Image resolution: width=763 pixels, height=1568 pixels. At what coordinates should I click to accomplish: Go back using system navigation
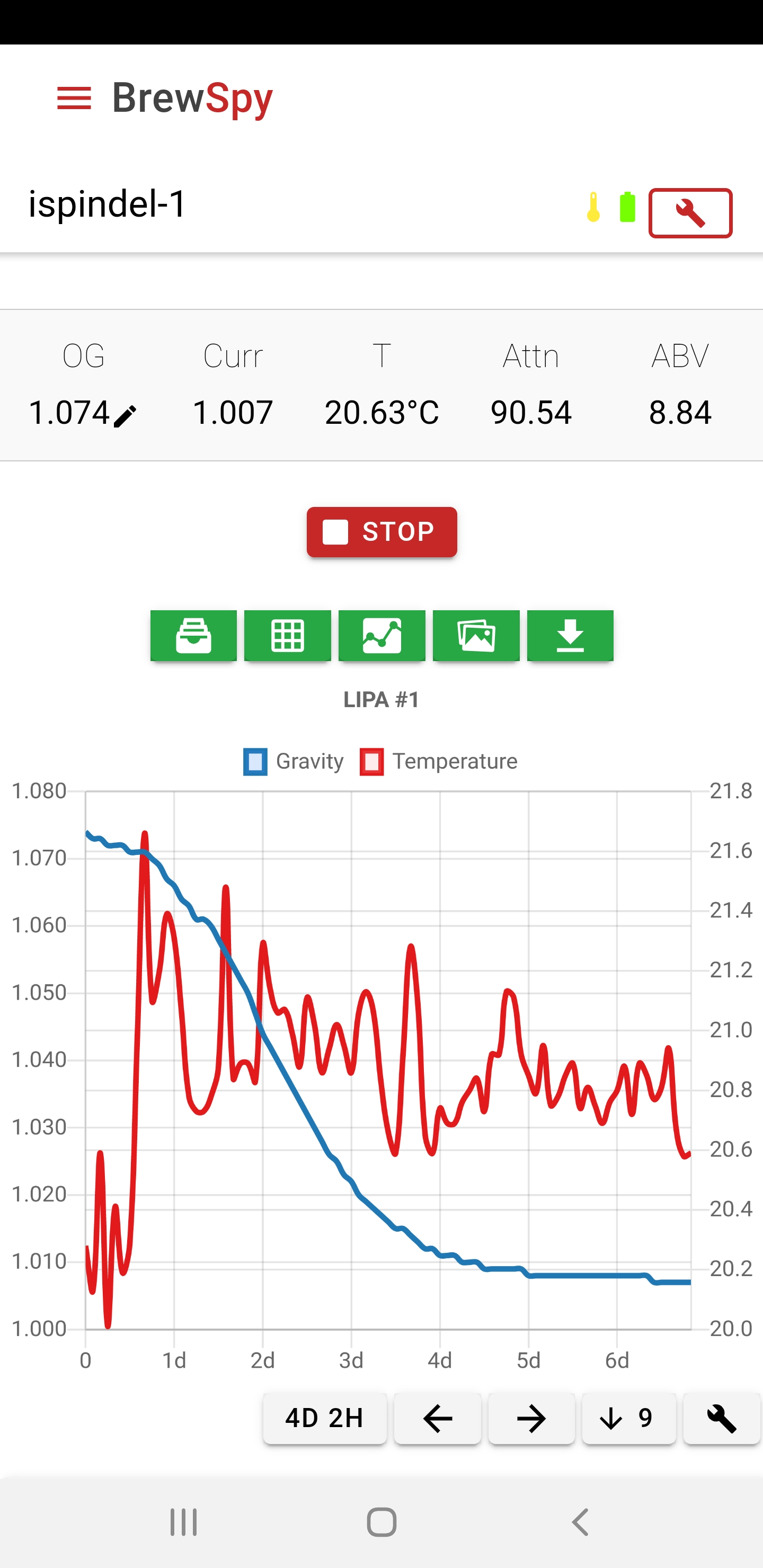pyautogui.click(x=580, y=1522)
